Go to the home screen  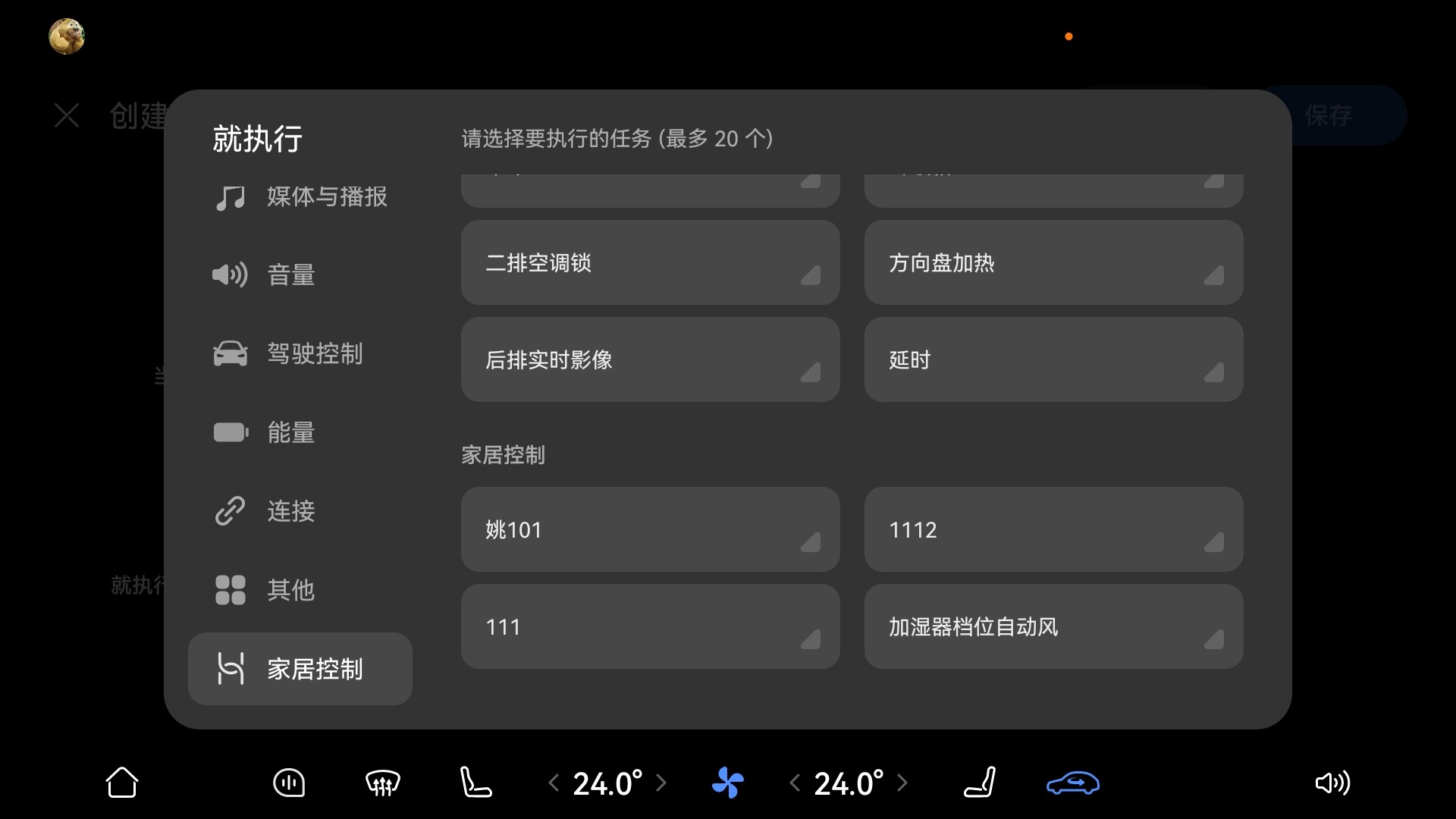click(121, 783)
